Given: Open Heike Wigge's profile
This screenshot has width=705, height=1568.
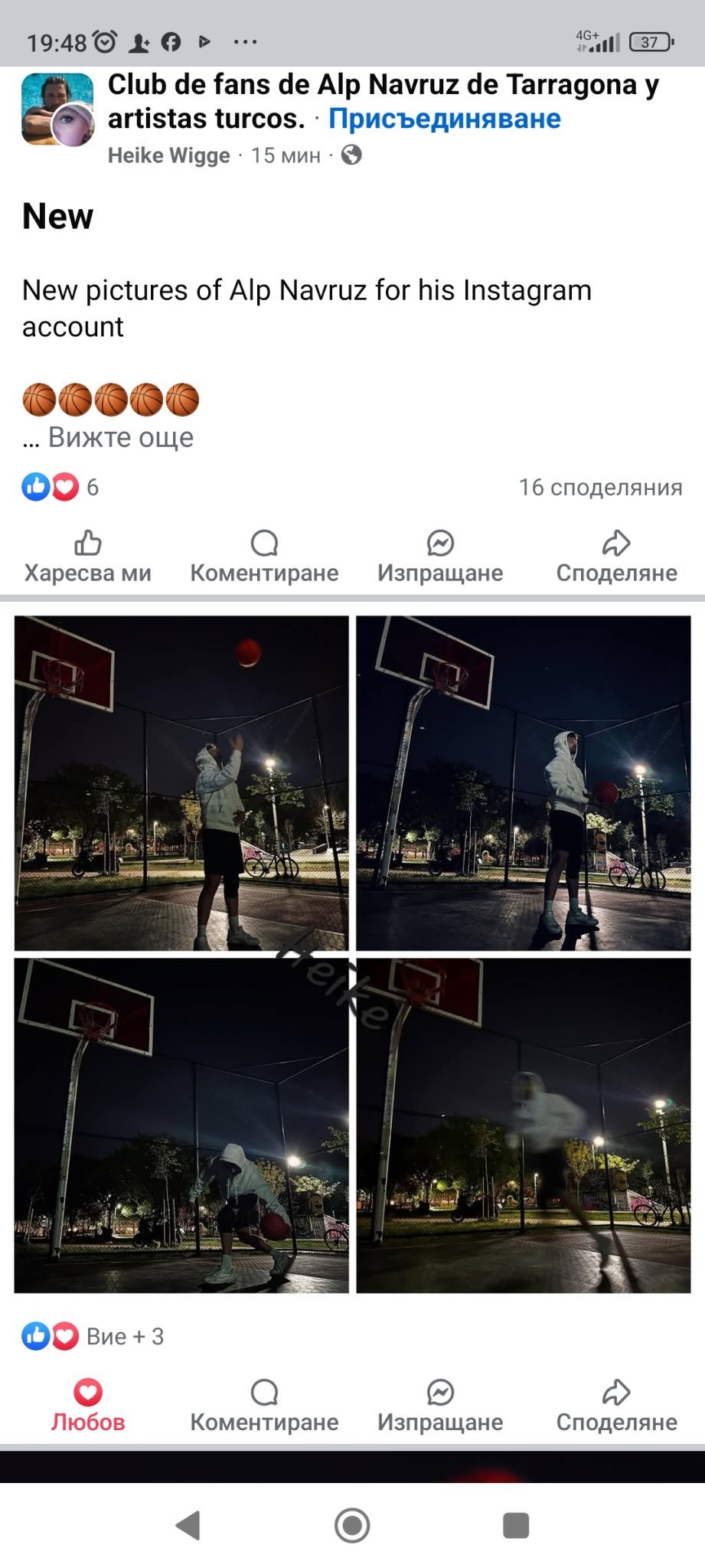Looking at the screenshot, I should [168, 155].
